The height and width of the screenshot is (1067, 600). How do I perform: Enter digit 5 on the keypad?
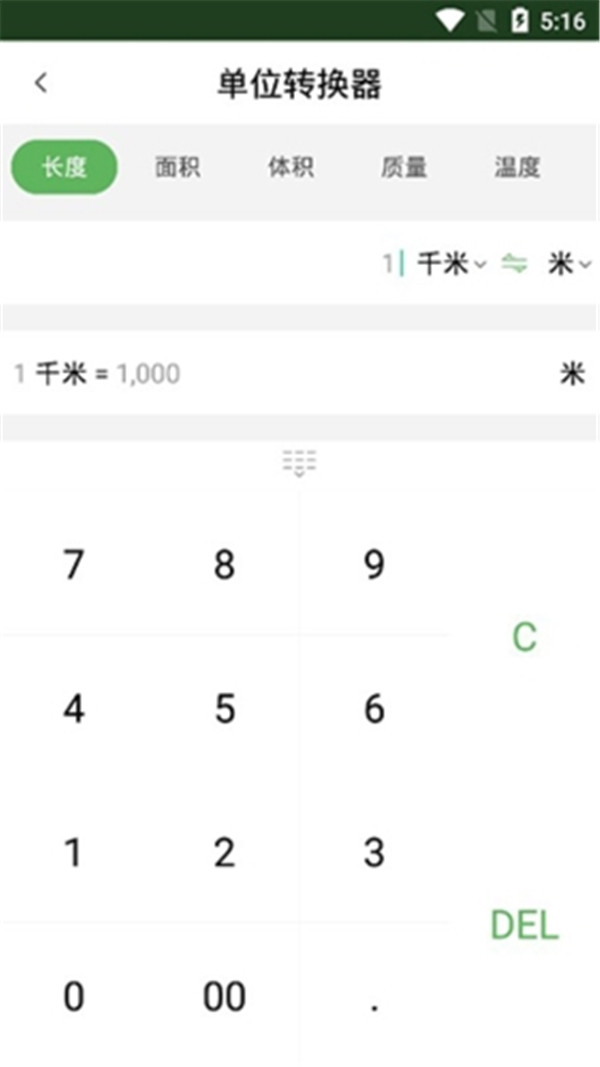224,709
